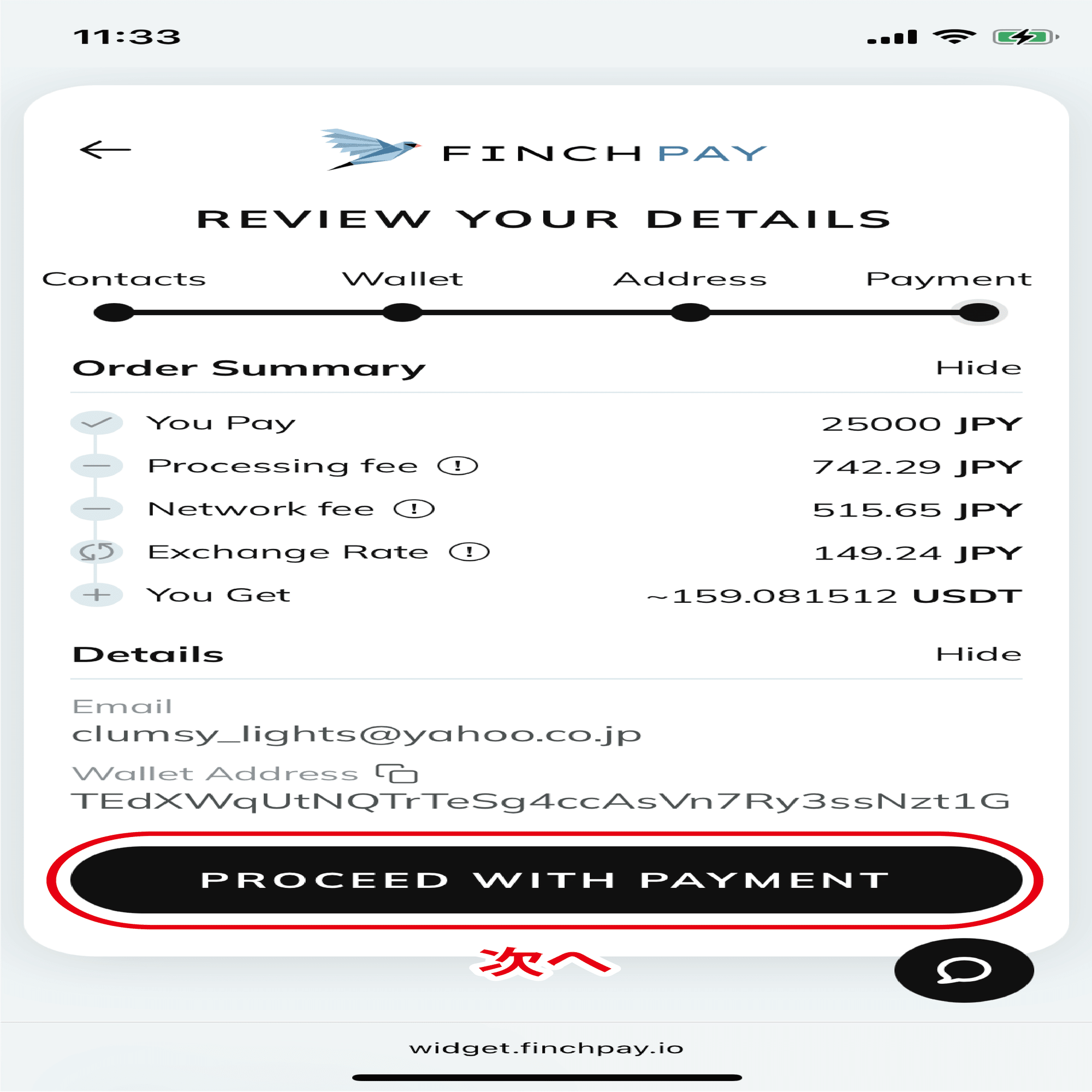
Task: Copy the wallet address
Action: (x=397, y=773)
